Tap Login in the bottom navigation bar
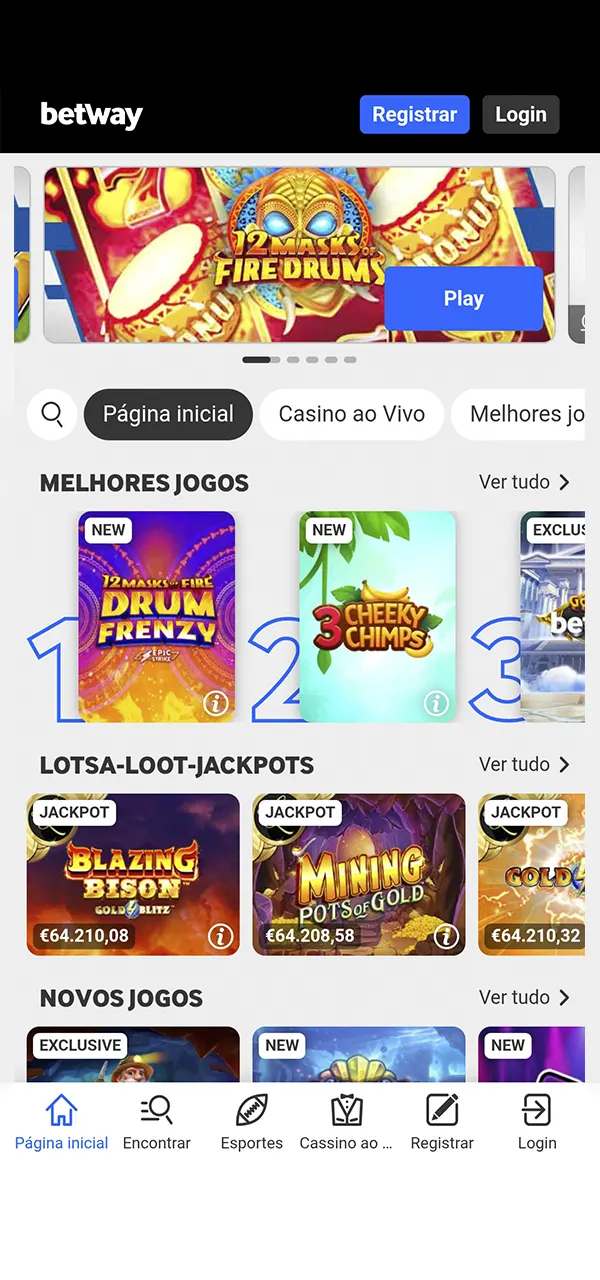Screen dimensions: 600x1280 coord(537,1122)
